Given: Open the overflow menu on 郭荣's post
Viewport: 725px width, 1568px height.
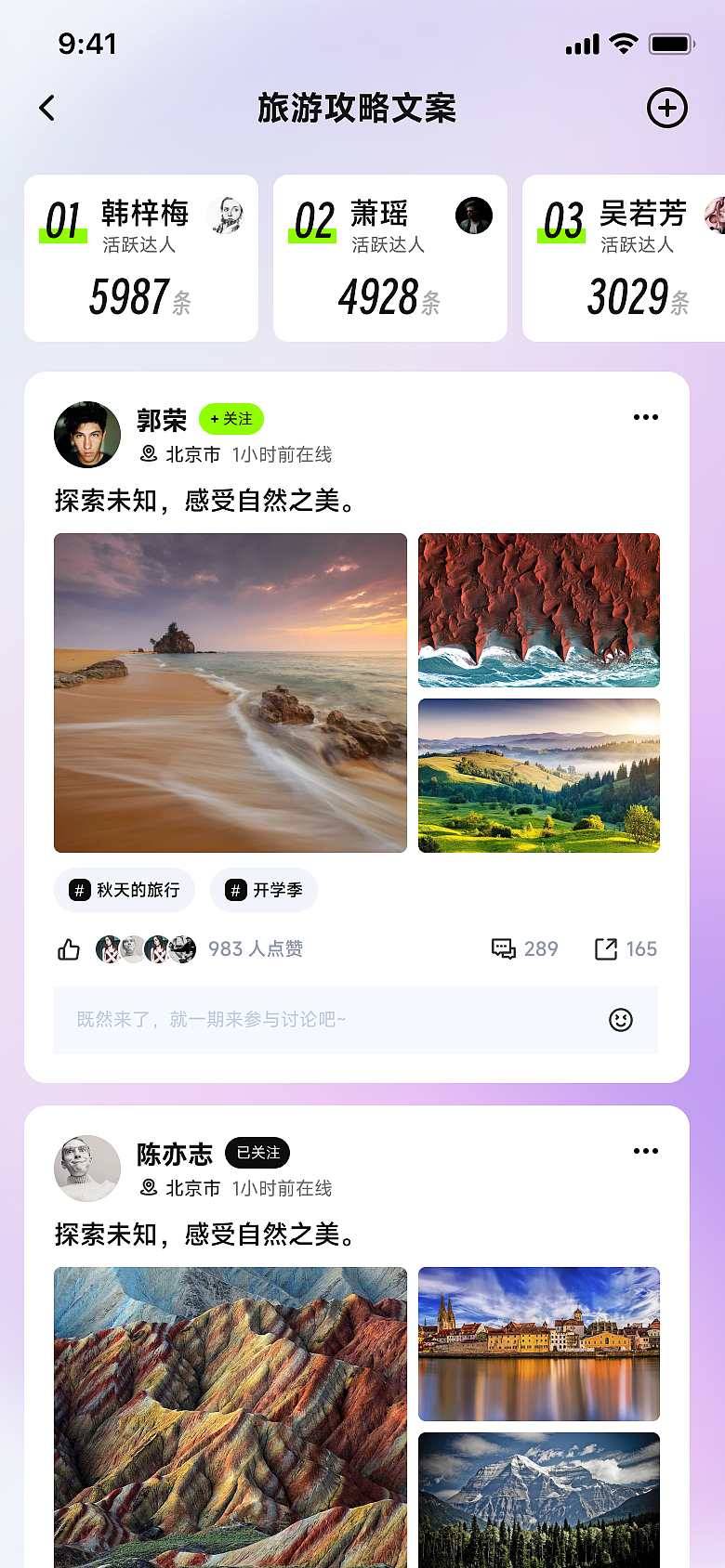Looking at the screenshot, I should click(646, 417).
